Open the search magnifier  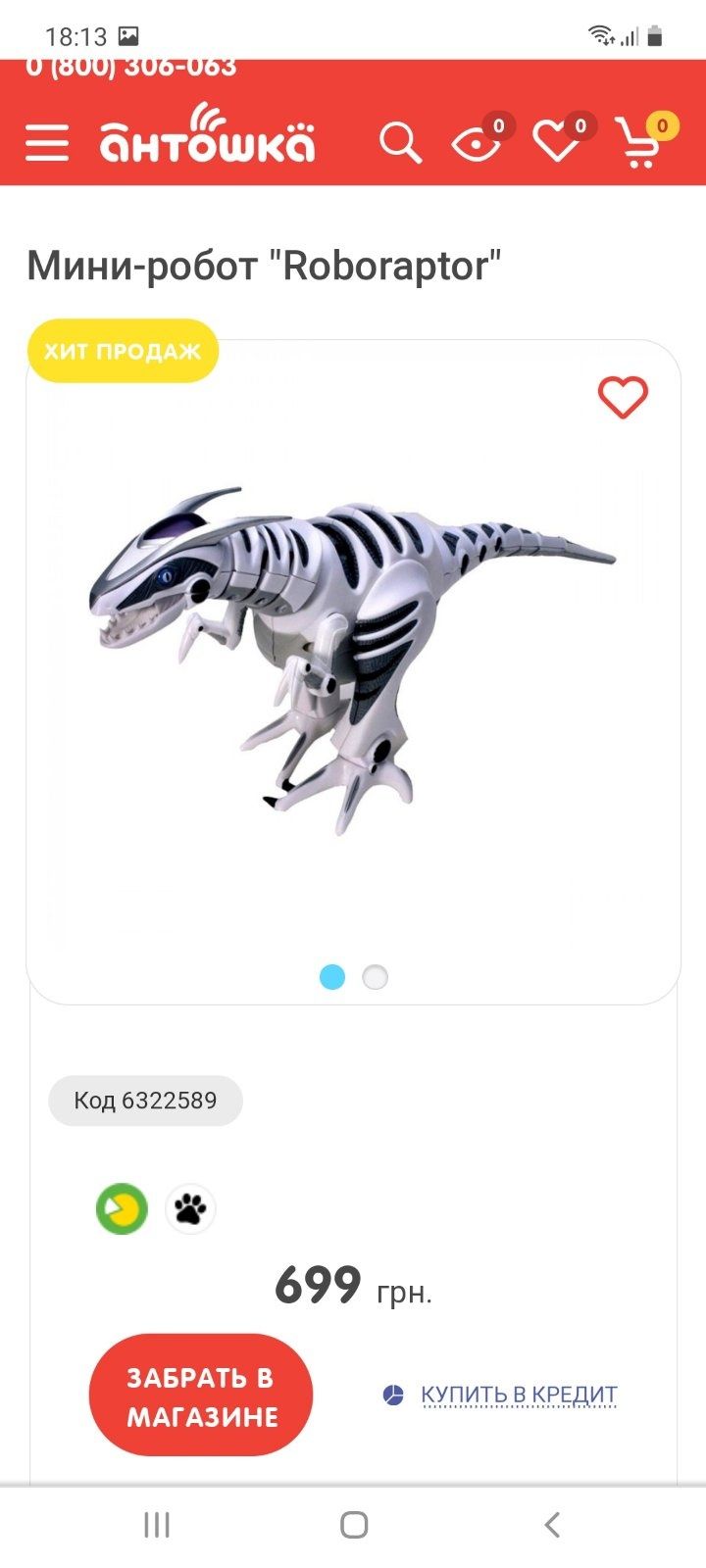coord(400,143)
